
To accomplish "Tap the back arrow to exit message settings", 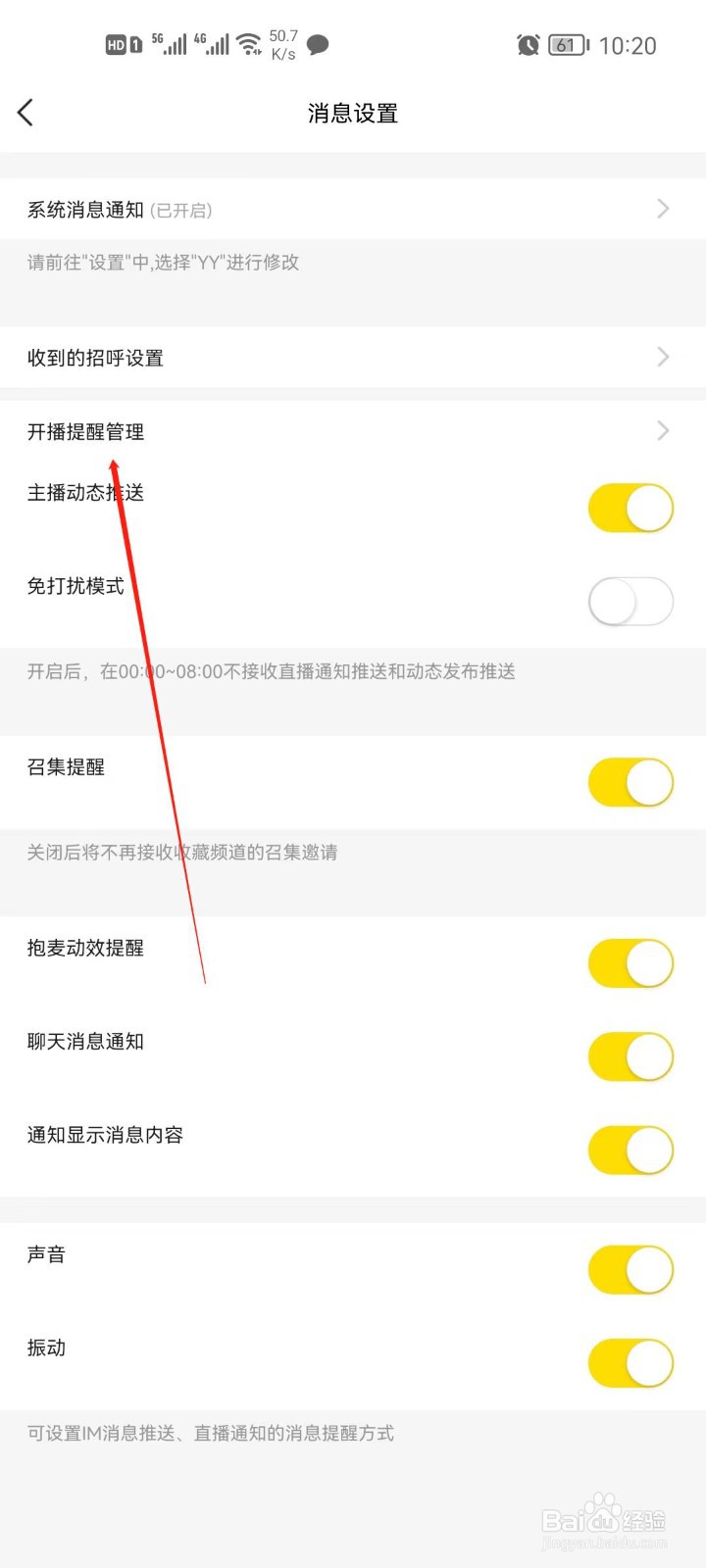I will coord(26,112).
